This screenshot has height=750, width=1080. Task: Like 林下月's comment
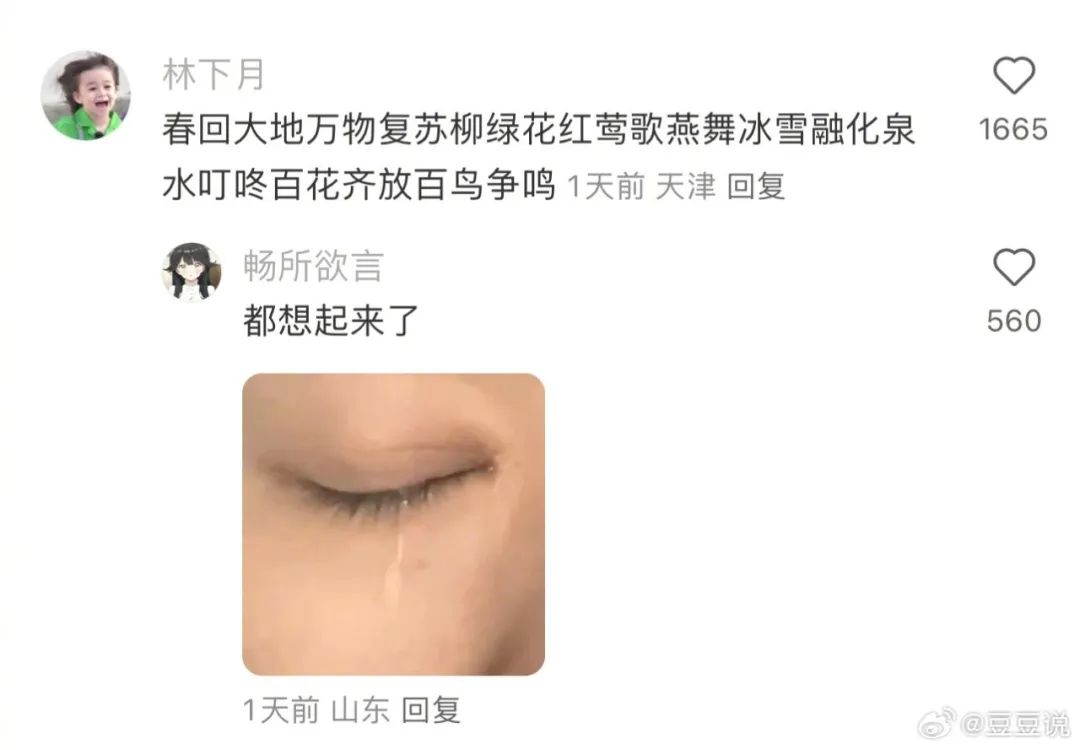[x=1013, y=77]
